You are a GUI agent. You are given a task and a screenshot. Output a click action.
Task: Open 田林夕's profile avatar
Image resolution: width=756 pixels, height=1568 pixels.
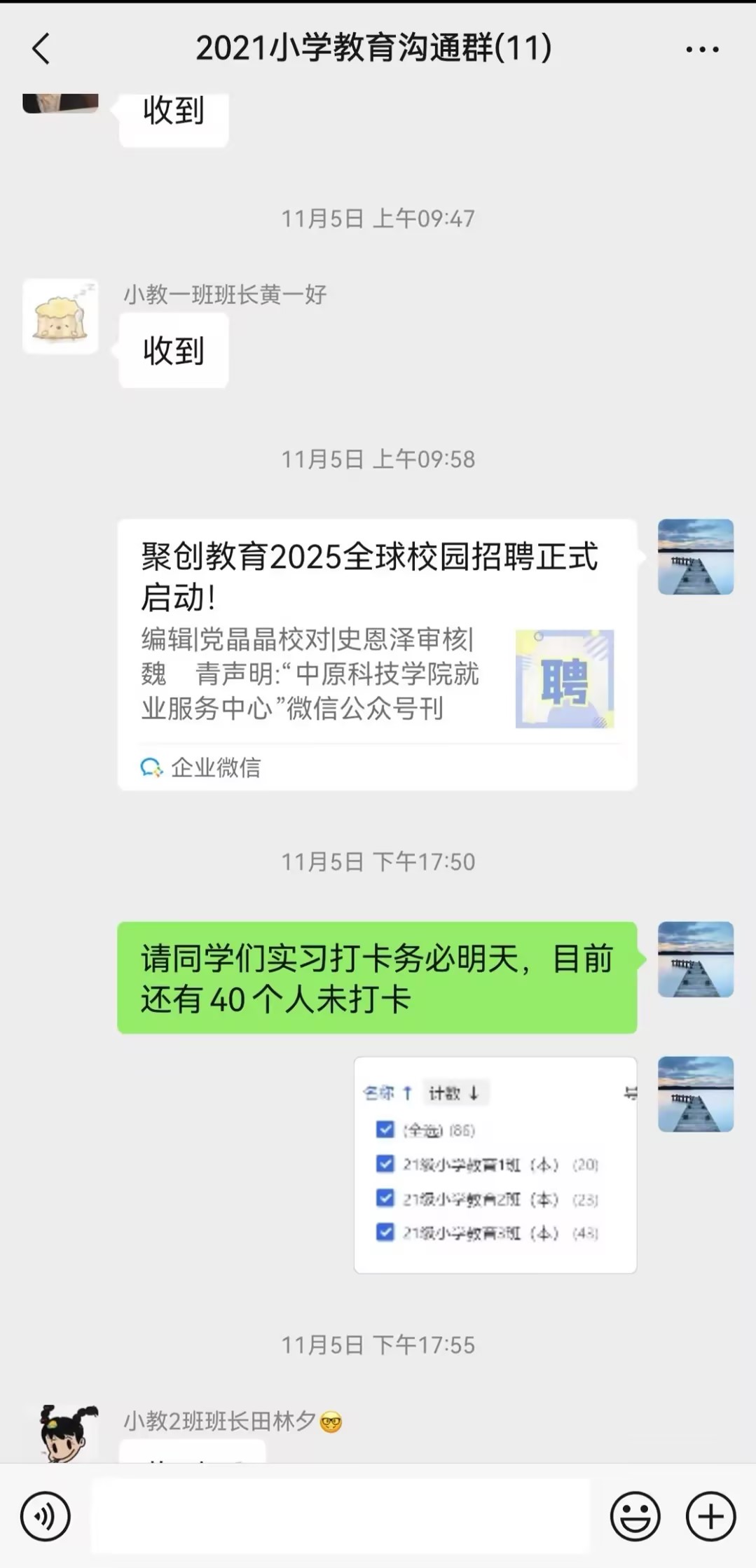(64, 1434)
